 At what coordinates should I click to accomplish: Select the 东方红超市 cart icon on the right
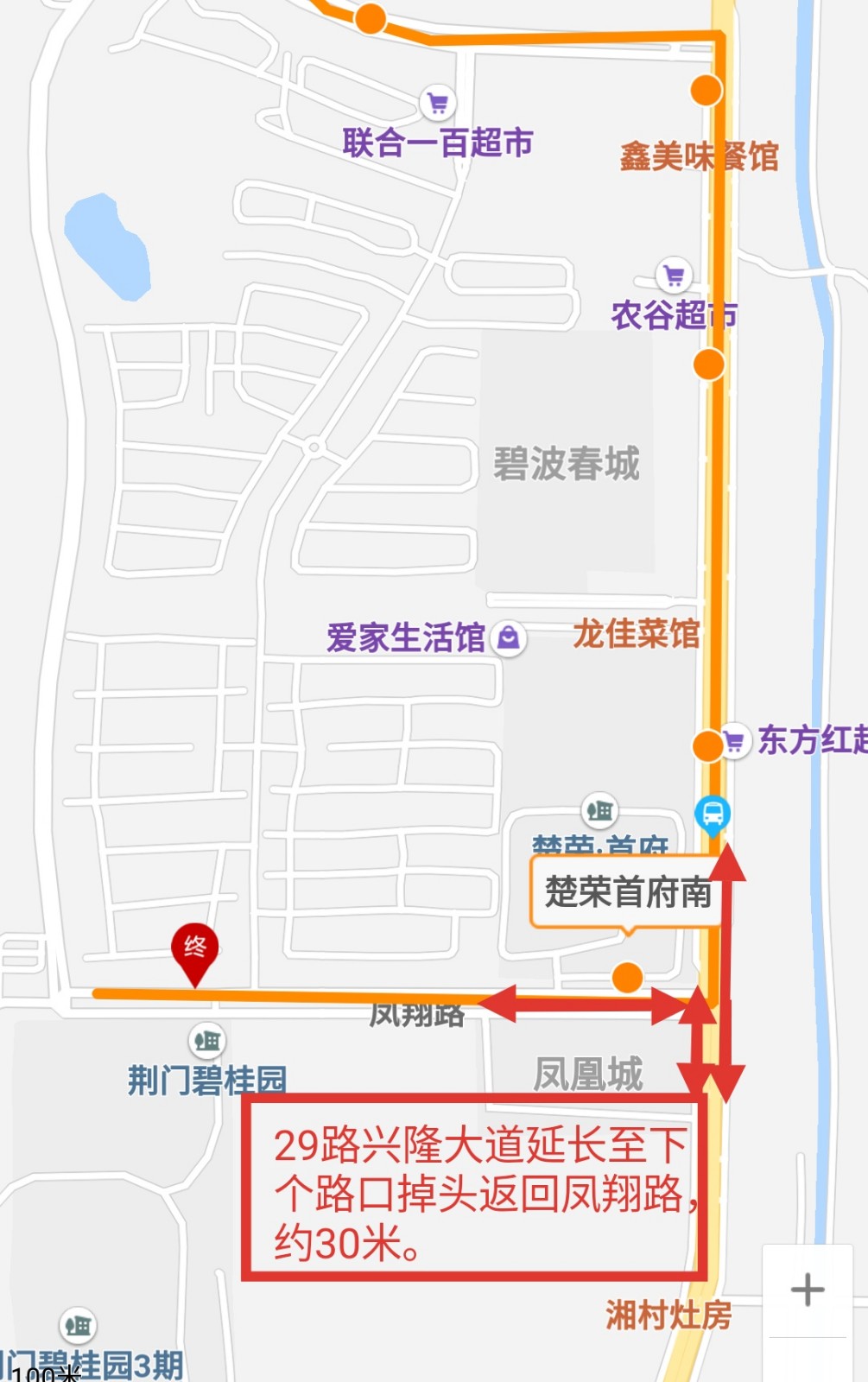tap(737, 741)
